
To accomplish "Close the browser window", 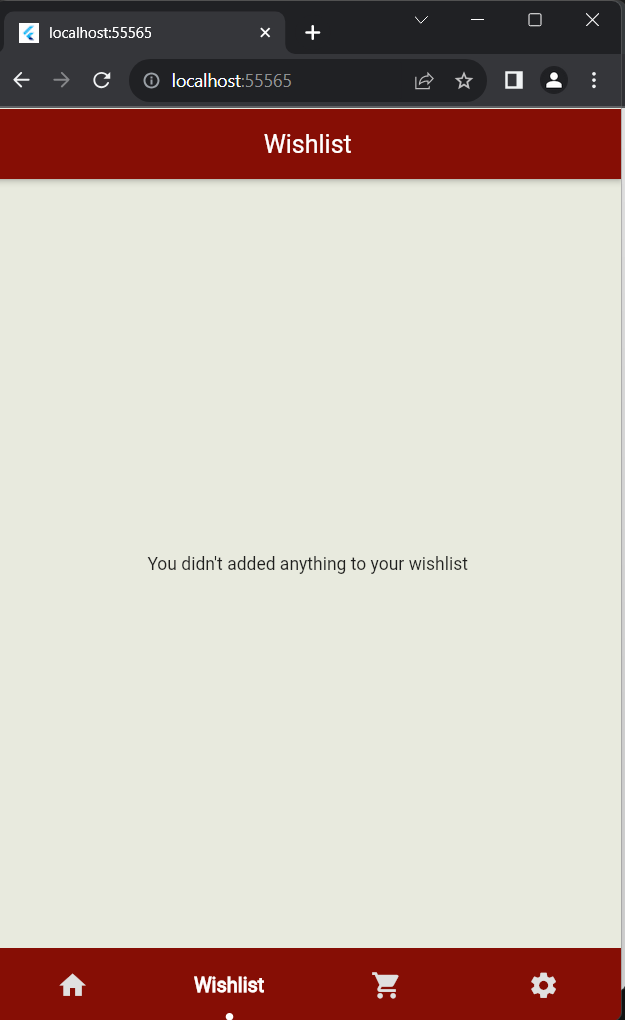I will pos(592,20).
